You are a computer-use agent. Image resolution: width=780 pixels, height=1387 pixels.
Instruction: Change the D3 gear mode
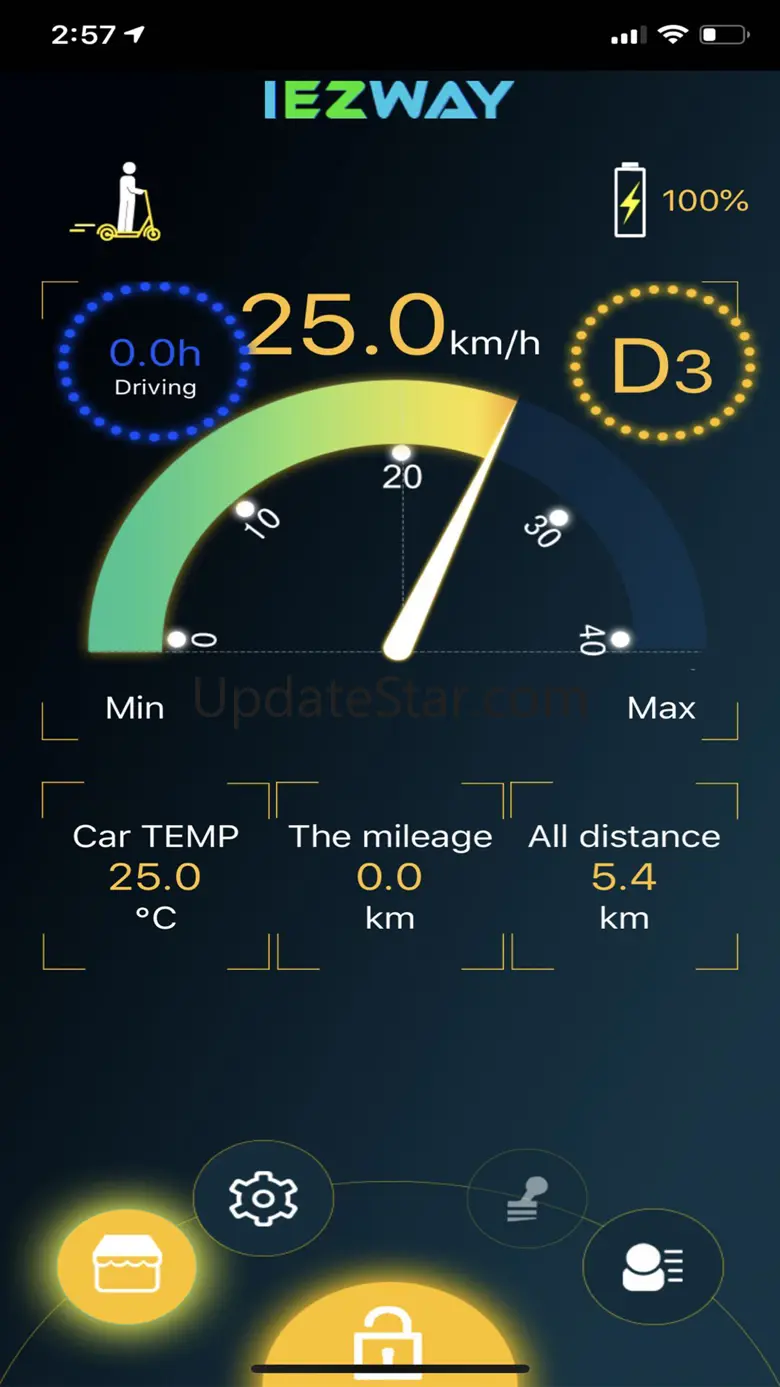[662, 366]
